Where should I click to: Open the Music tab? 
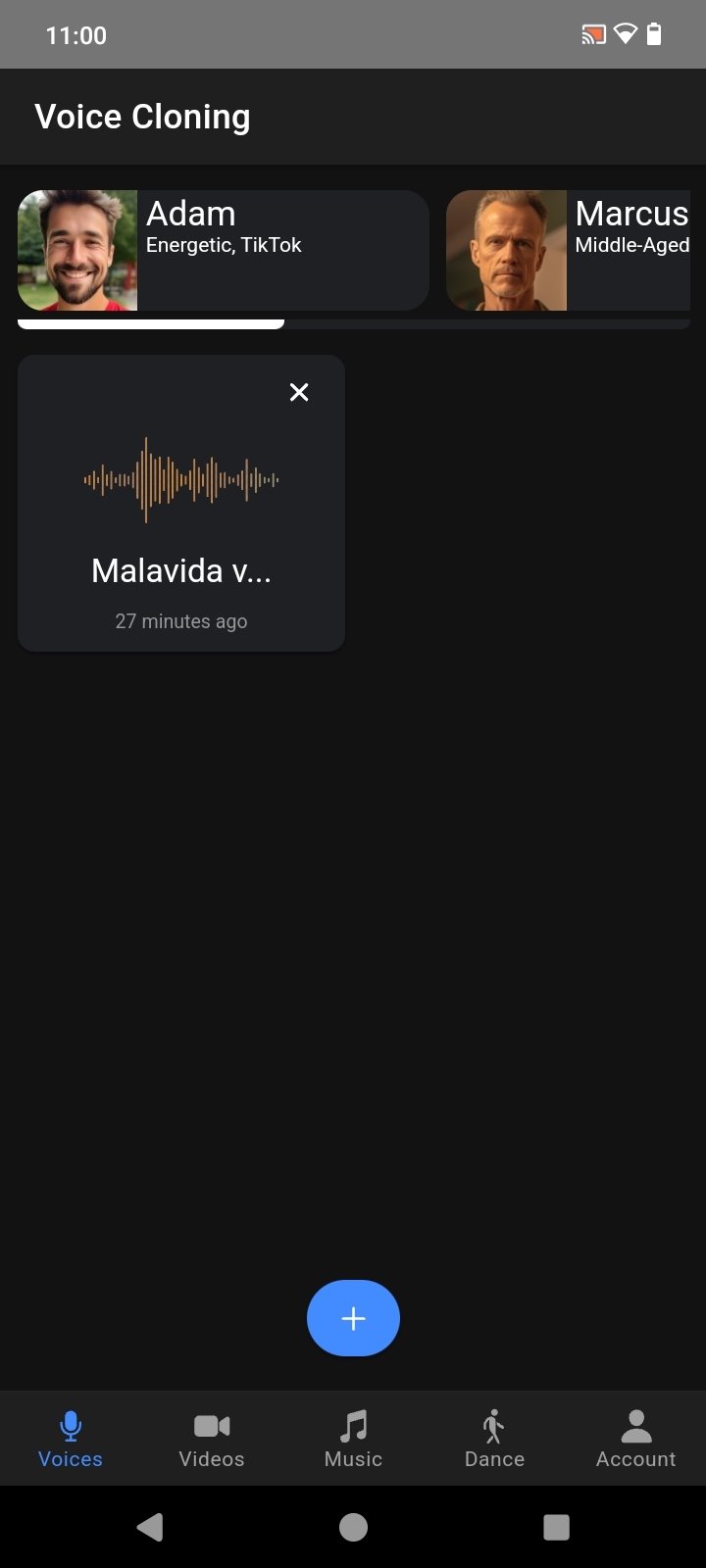(x=353, y=1439)
